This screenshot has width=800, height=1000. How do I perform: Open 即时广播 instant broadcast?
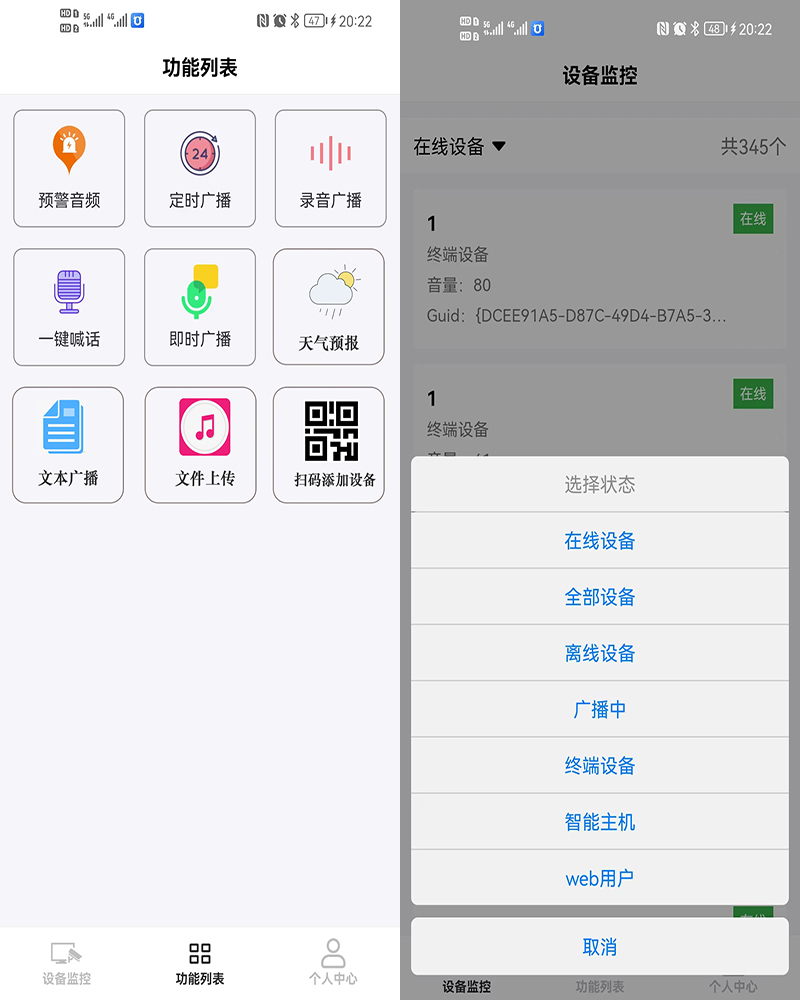[200, 307]
